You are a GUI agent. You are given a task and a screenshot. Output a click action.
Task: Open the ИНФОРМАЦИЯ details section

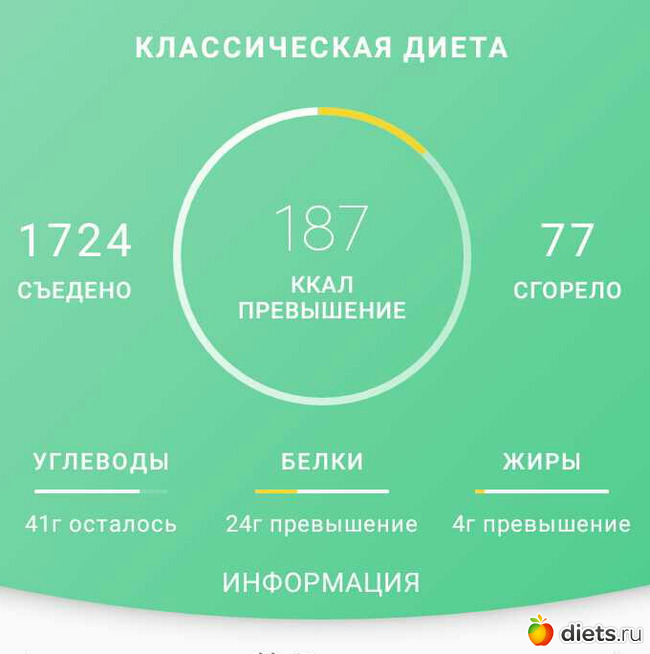321,583
